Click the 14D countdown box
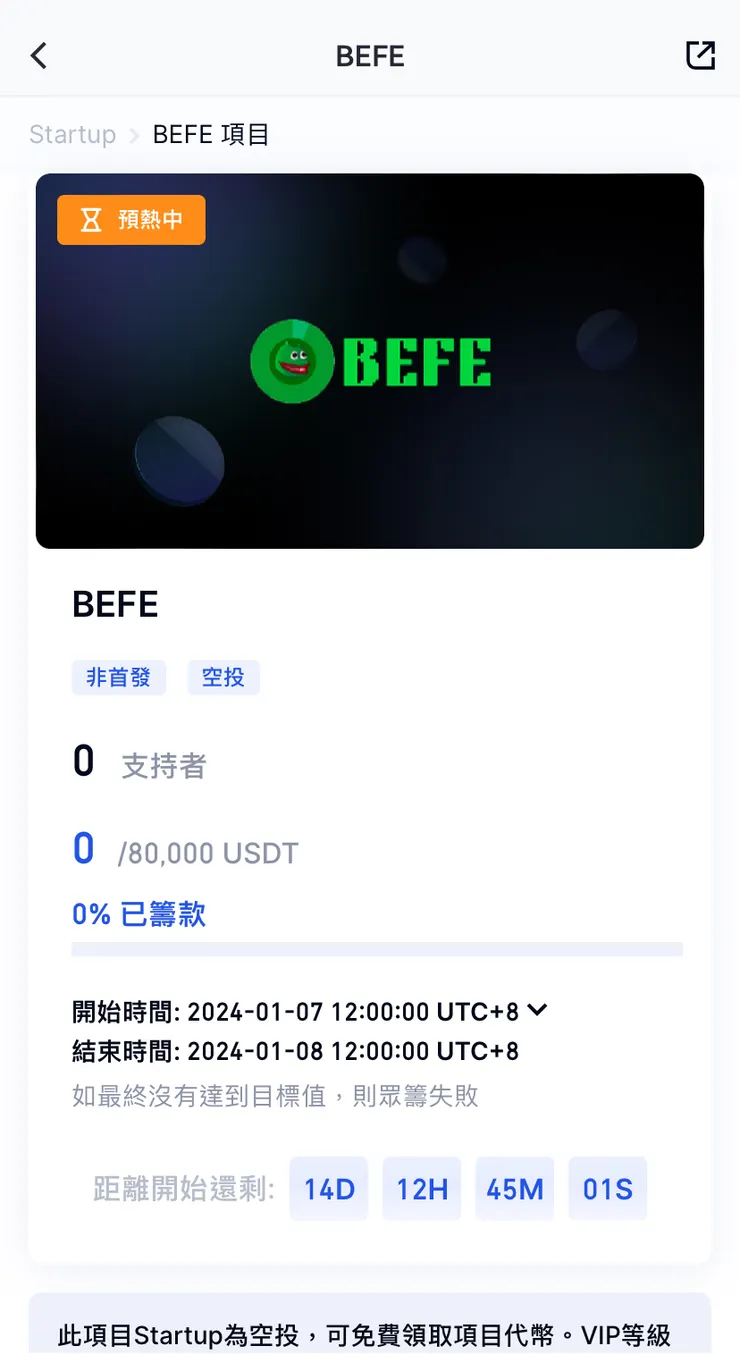 (329, 1188)
